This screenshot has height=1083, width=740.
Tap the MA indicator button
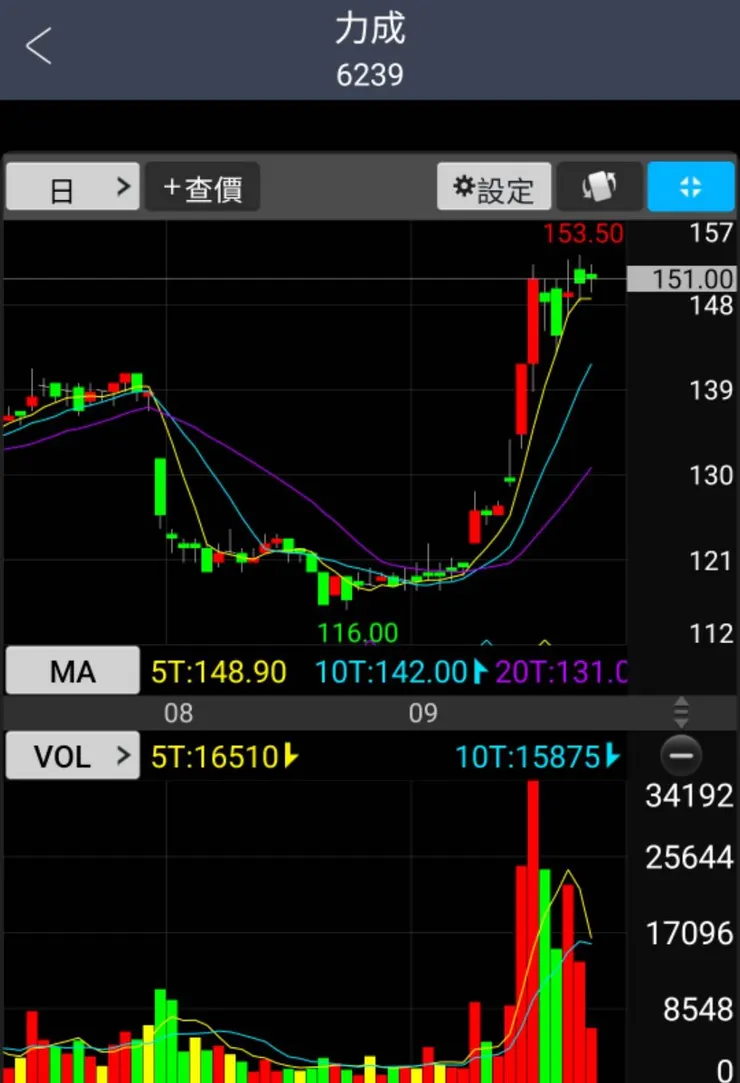pyautogui.click(x=72, y=671)
